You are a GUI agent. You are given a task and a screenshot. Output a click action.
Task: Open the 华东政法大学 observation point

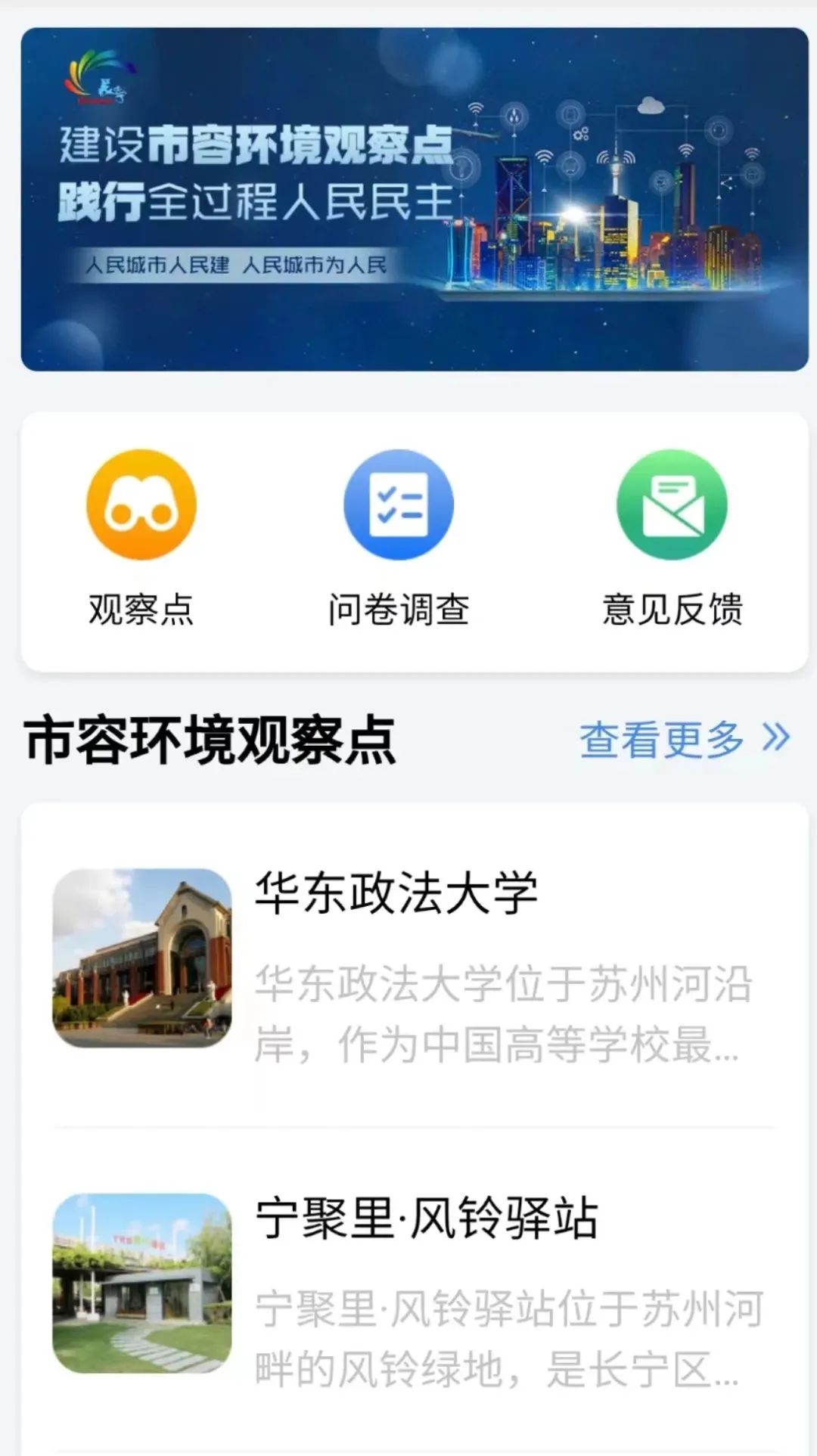[413, 961]
